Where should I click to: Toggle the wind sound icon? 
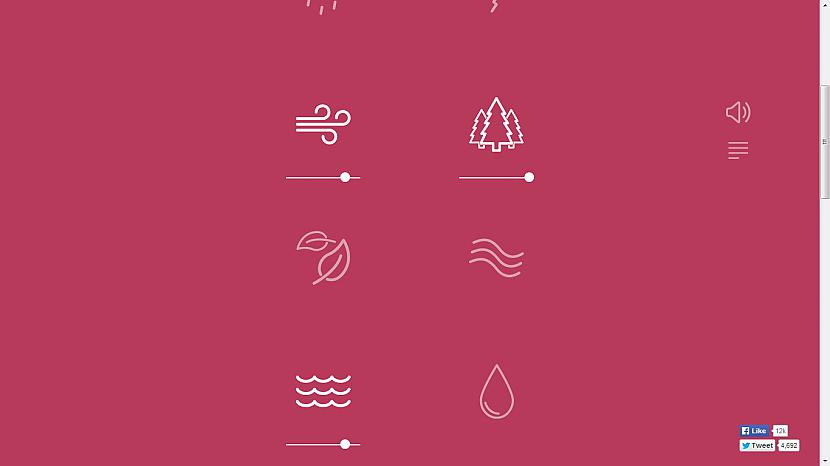coord(323,124)
